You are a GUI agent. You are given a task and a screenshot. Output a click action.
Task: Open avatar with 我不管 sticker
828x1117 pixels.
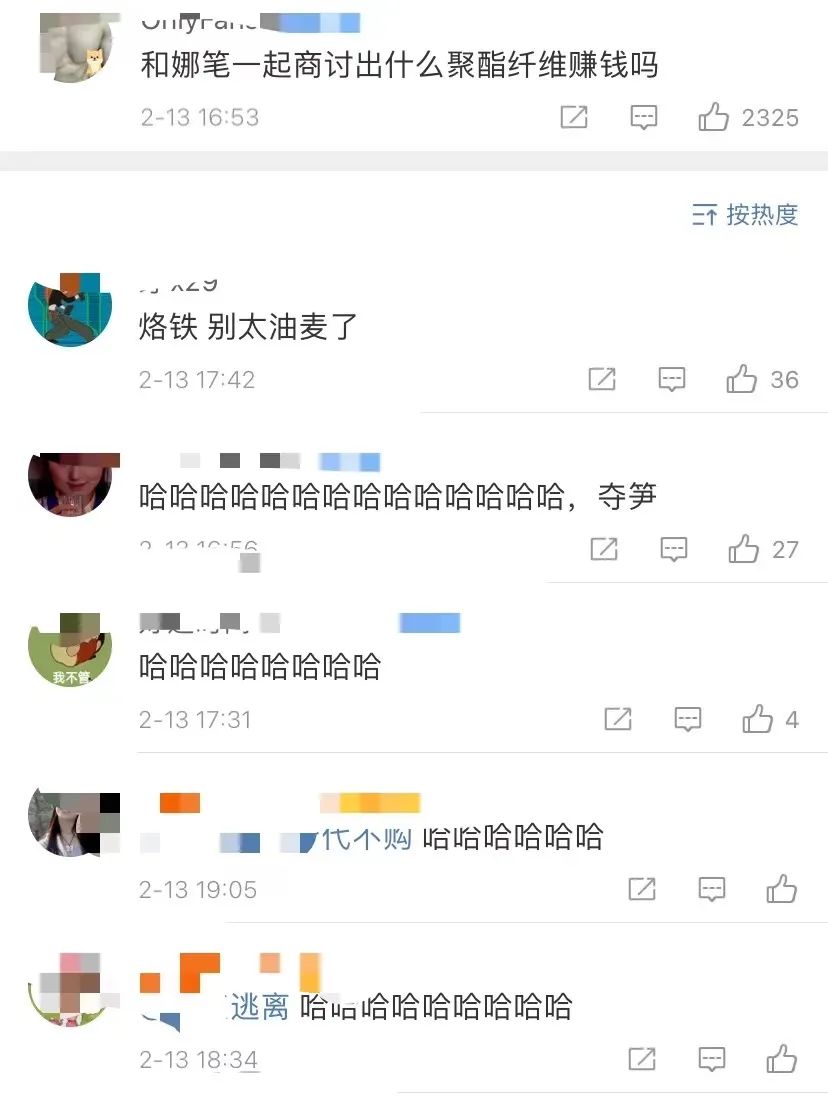pyautogui.click(x=69, y=648)
